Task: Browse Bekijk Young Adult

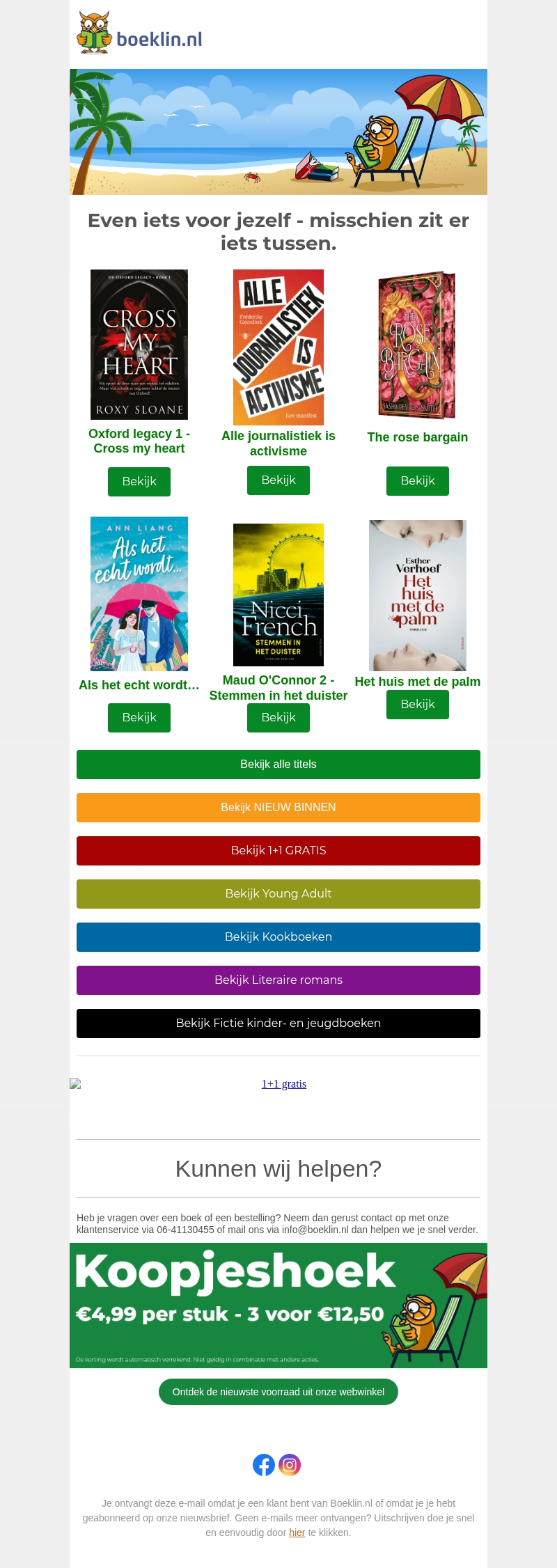Action: click(x=278, y=894)
